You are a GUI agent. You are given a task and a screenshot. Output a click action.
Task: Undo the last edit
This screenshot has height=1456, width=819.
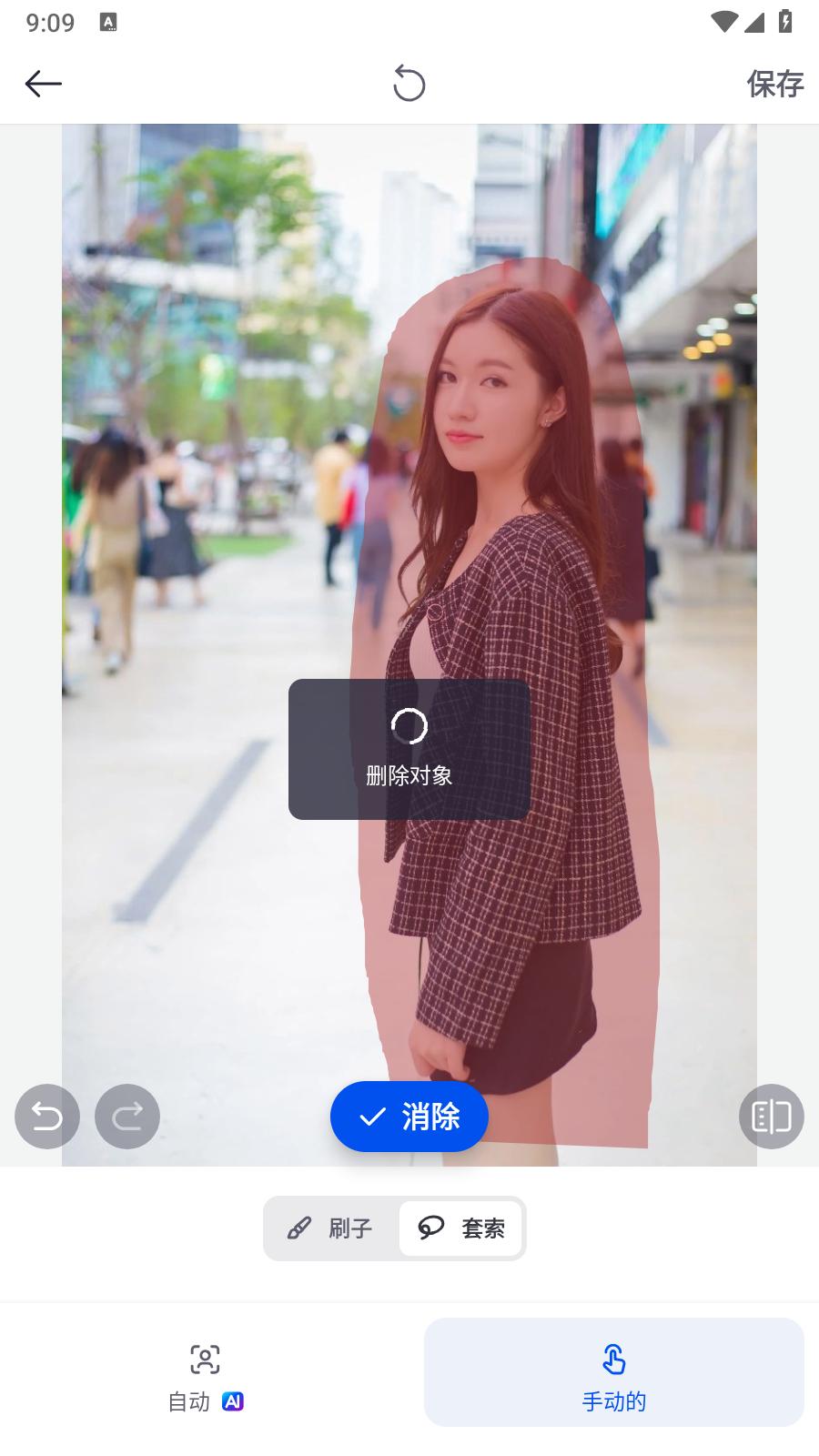click(x=47, y=1116)
